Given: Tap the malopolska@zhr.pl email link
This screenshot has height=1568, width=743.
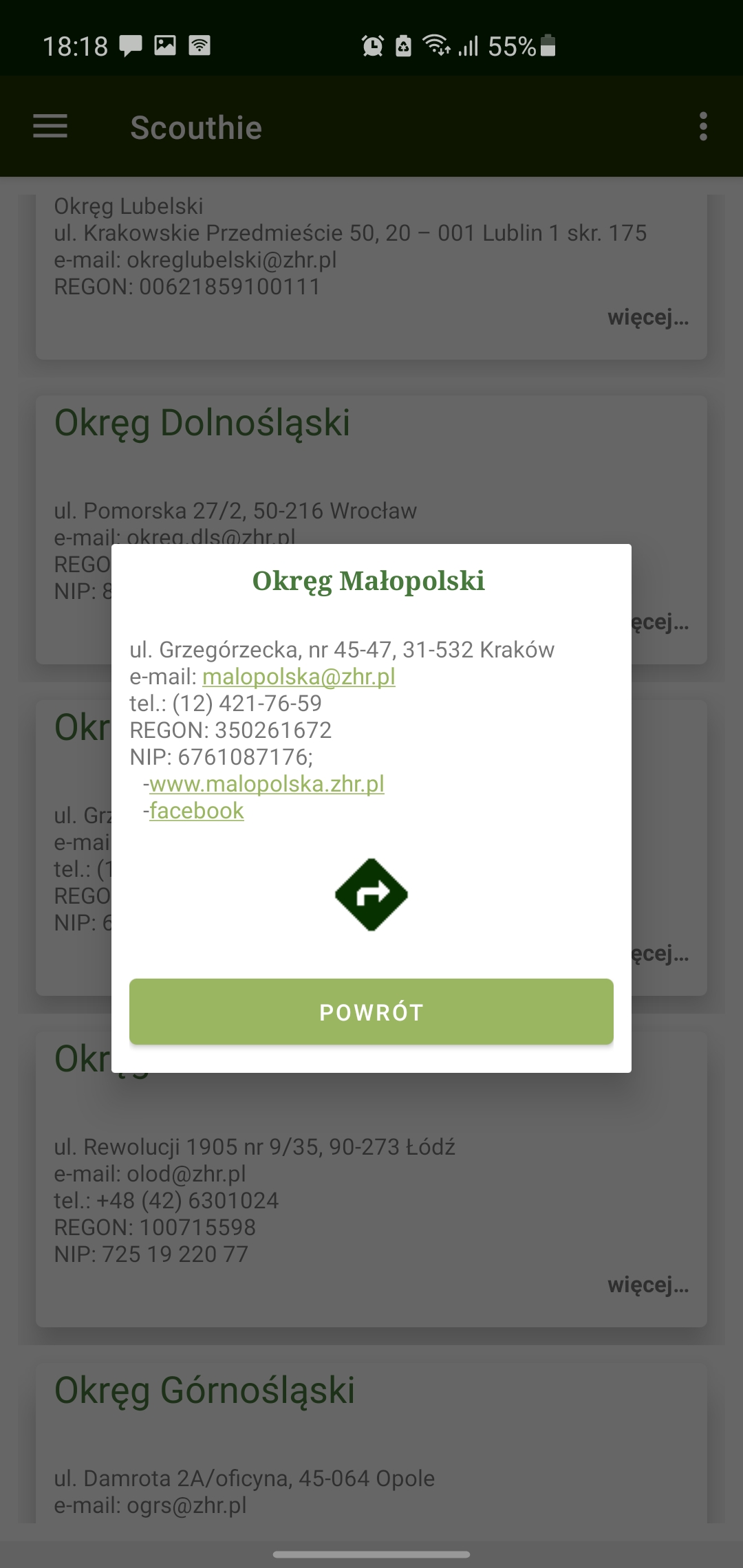Looking at the screenshot, I should click(x=299, y=677).
